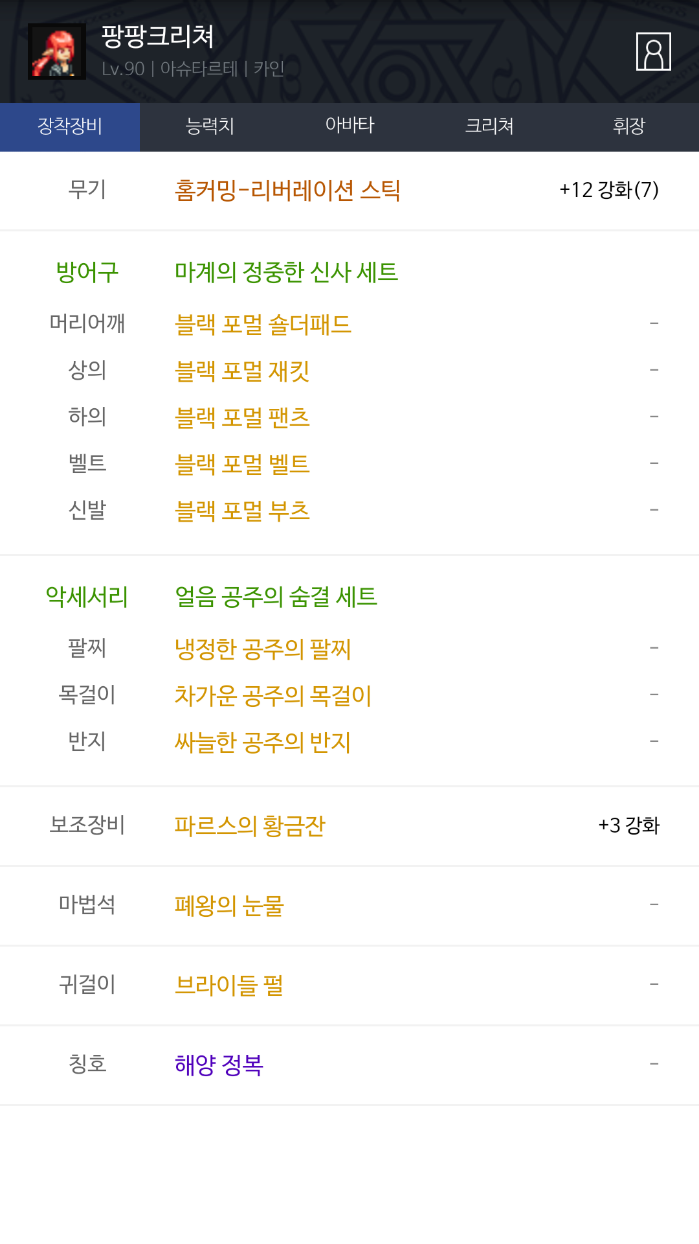The width and height of the screenshot is (699, 1244).
Task: Open weapon 홈커밍-리버레이션 스틱
Action: point(288,190)
